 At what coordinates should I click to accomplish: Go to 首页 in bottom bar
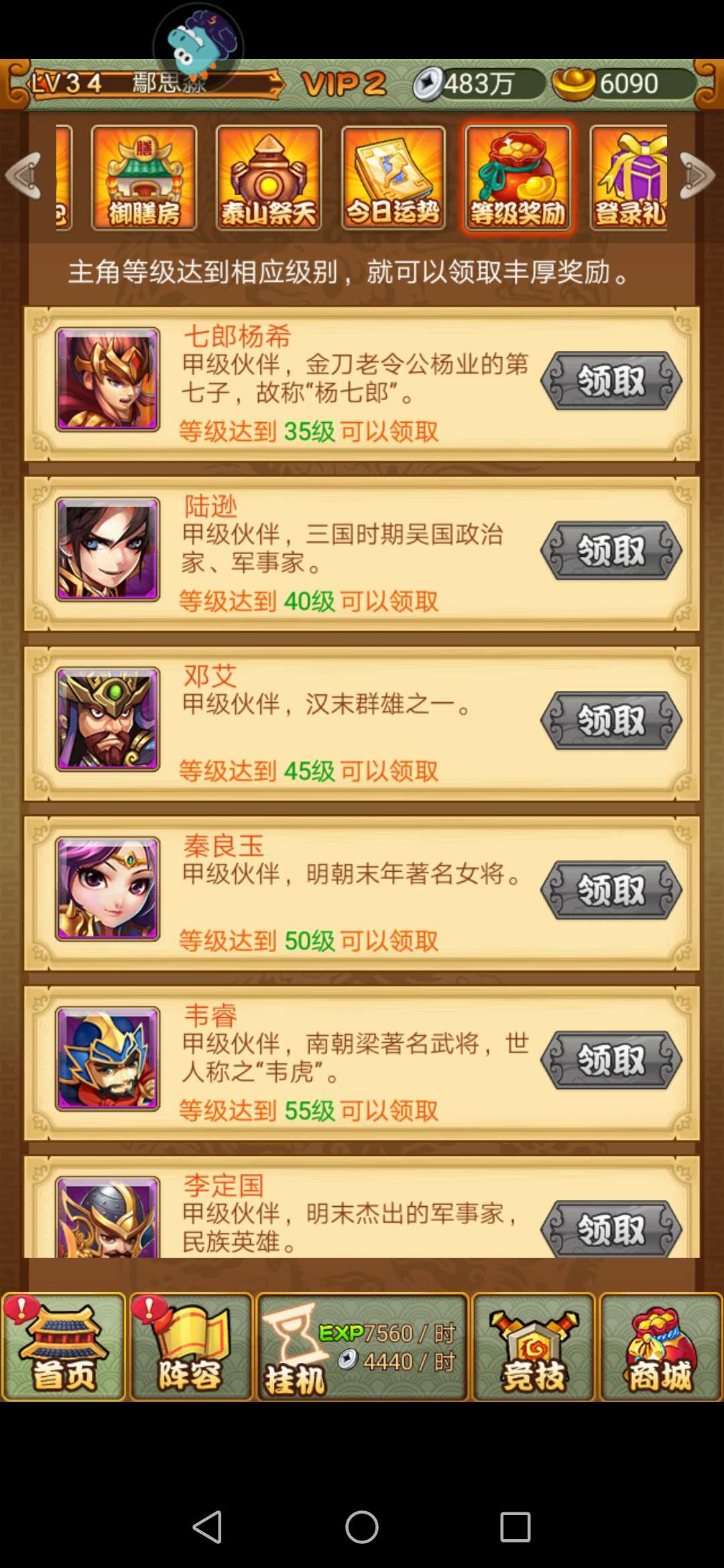tap(63, 1347)
